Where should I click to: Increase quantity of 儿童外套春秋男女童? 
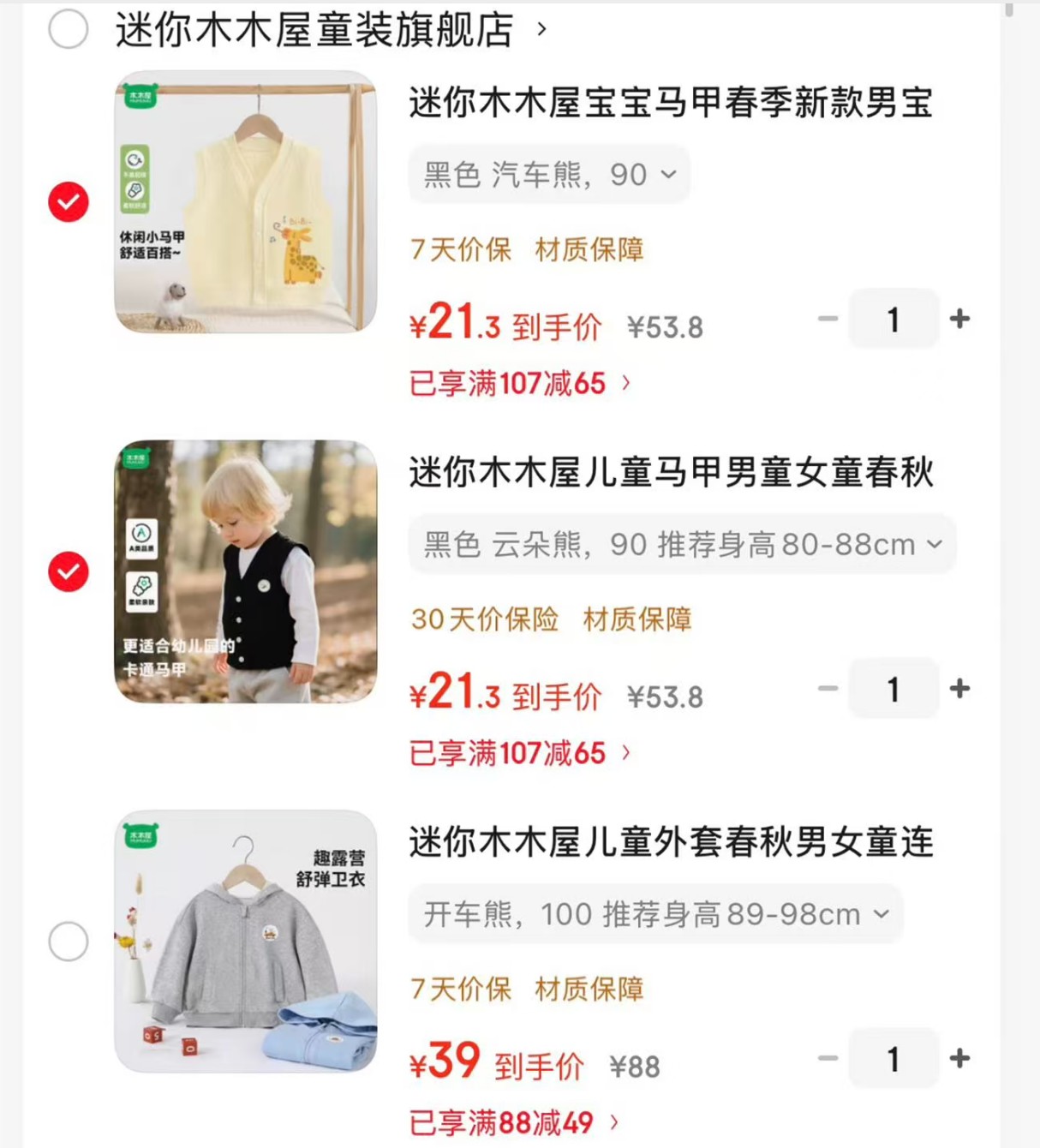pyautogui.click(x=959, y=1059)
